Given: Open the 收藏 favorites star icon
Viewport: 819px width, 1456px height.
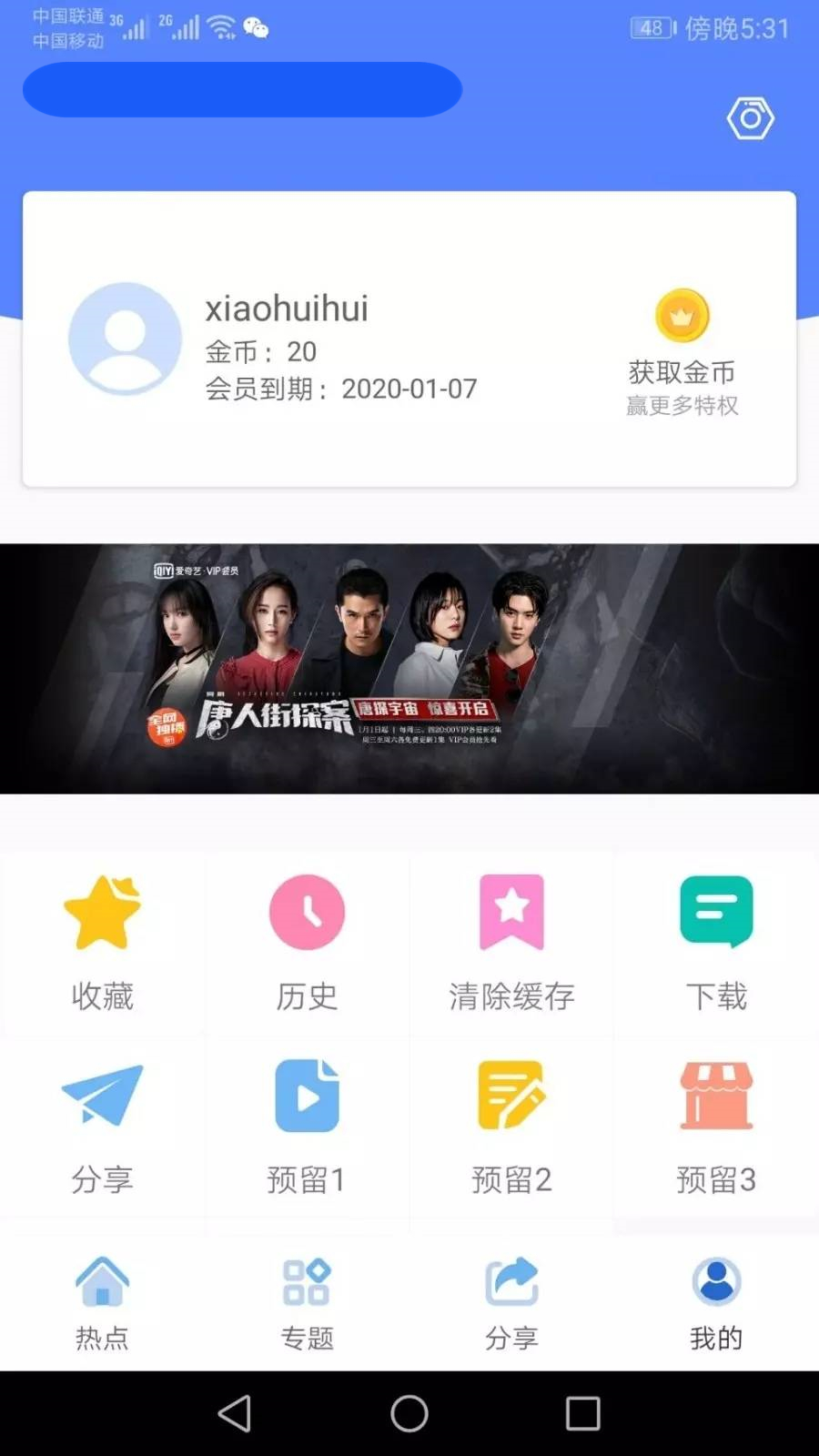Looking at the screenshot, I should pos(102,914).
